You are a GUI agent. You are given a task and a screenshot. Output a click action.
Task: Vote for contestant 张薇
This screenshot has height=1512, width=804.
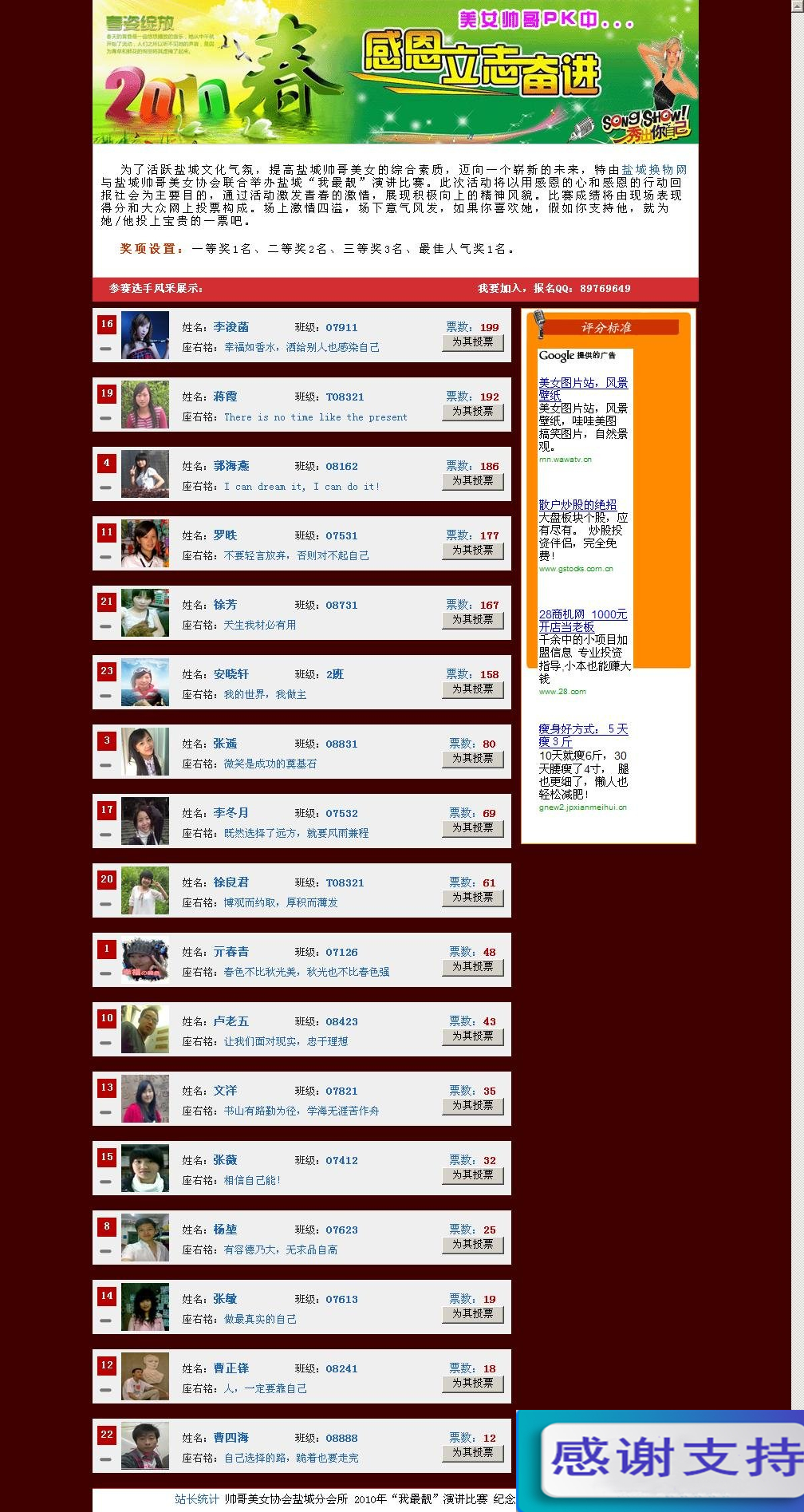click(x=472, y=1174)
